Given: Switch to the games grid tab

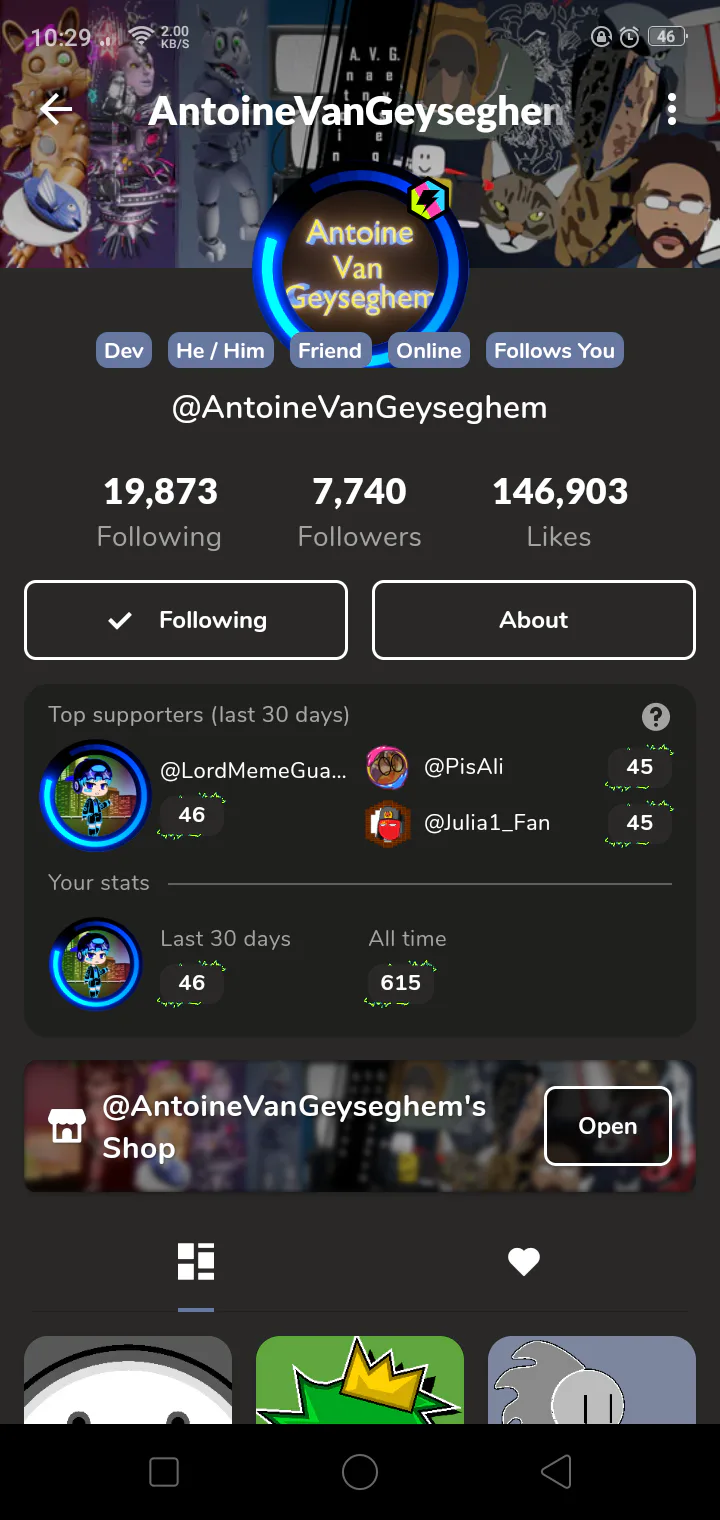Looking at the screenshot, I should 196,1262.
